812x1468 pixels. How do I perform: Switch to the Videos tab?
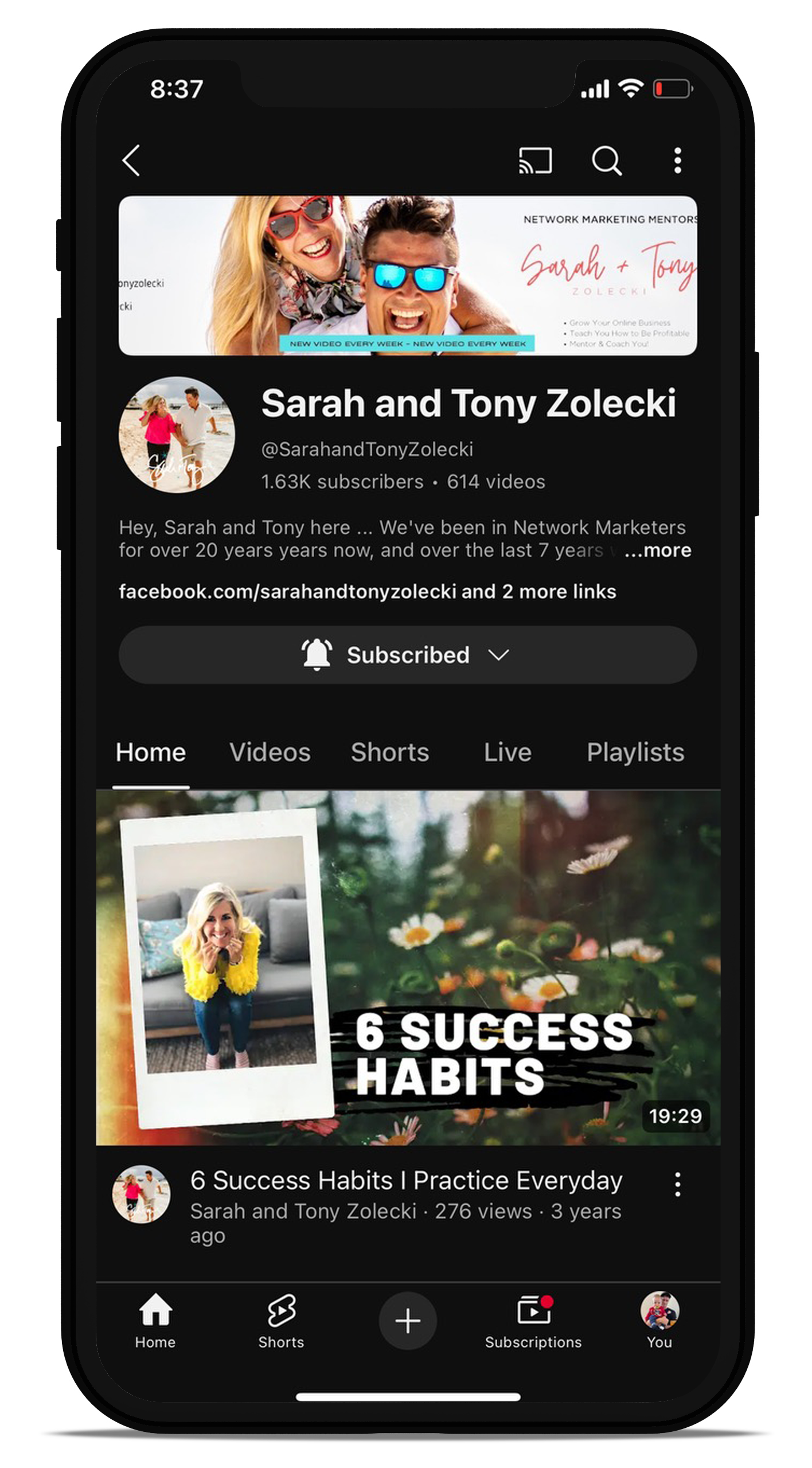[x=270, y=752]
